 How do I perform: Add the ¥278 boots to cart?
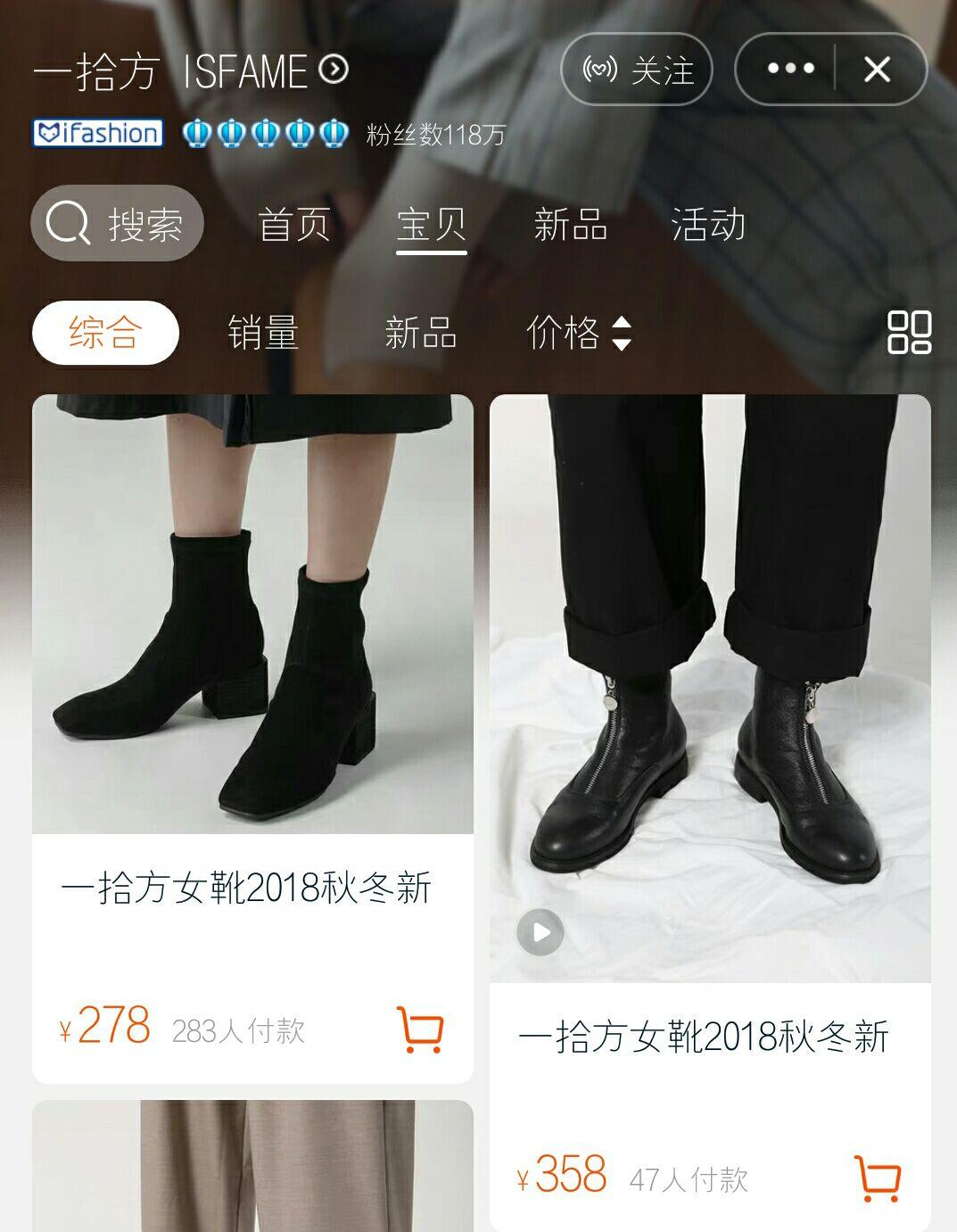[419, 1029]
